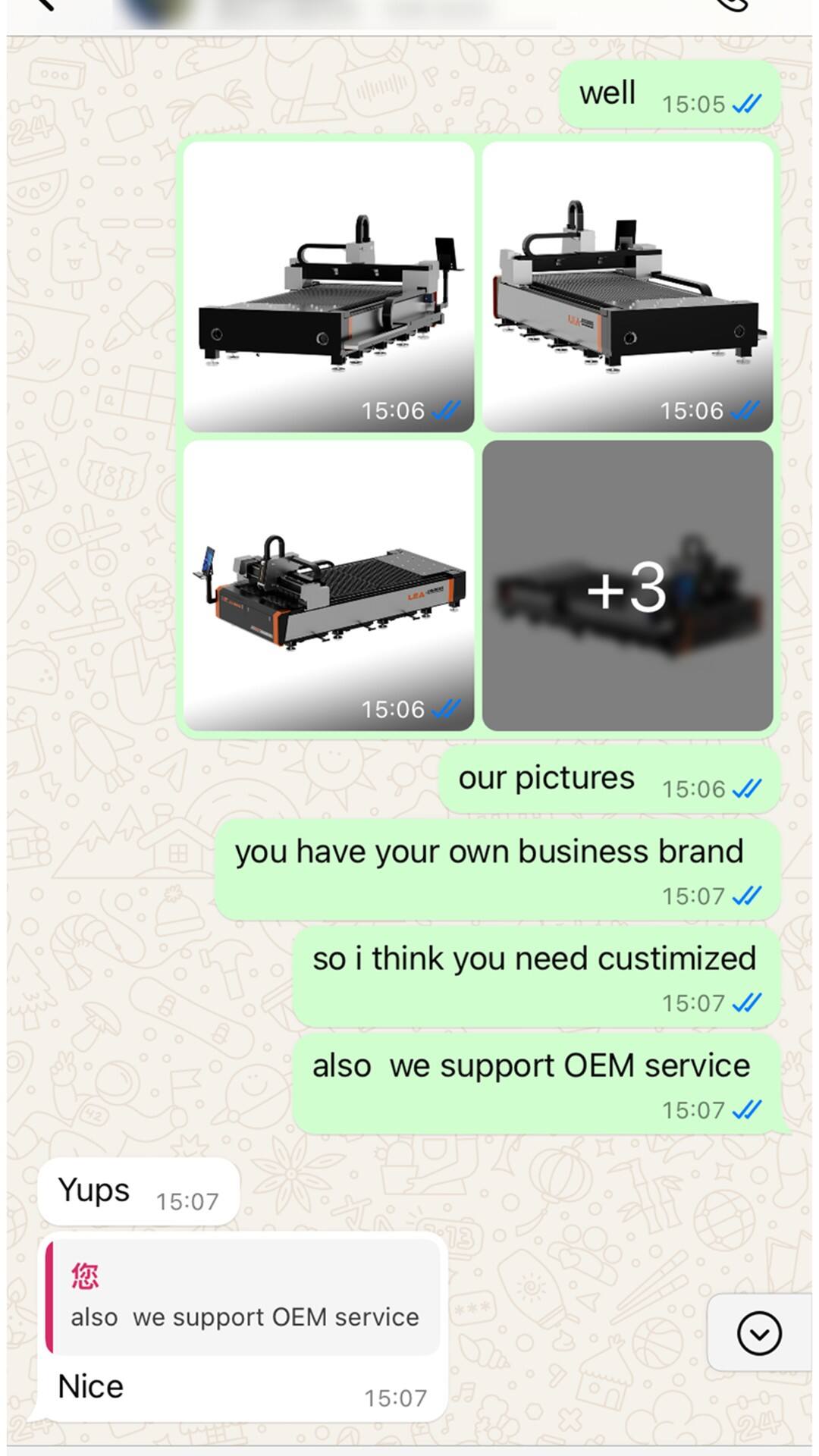Jump to latest messages with down arrow
Image resolution: width=819 pixels, height=1456 pixels.
pyautogui.click(x=758, y=1332)
